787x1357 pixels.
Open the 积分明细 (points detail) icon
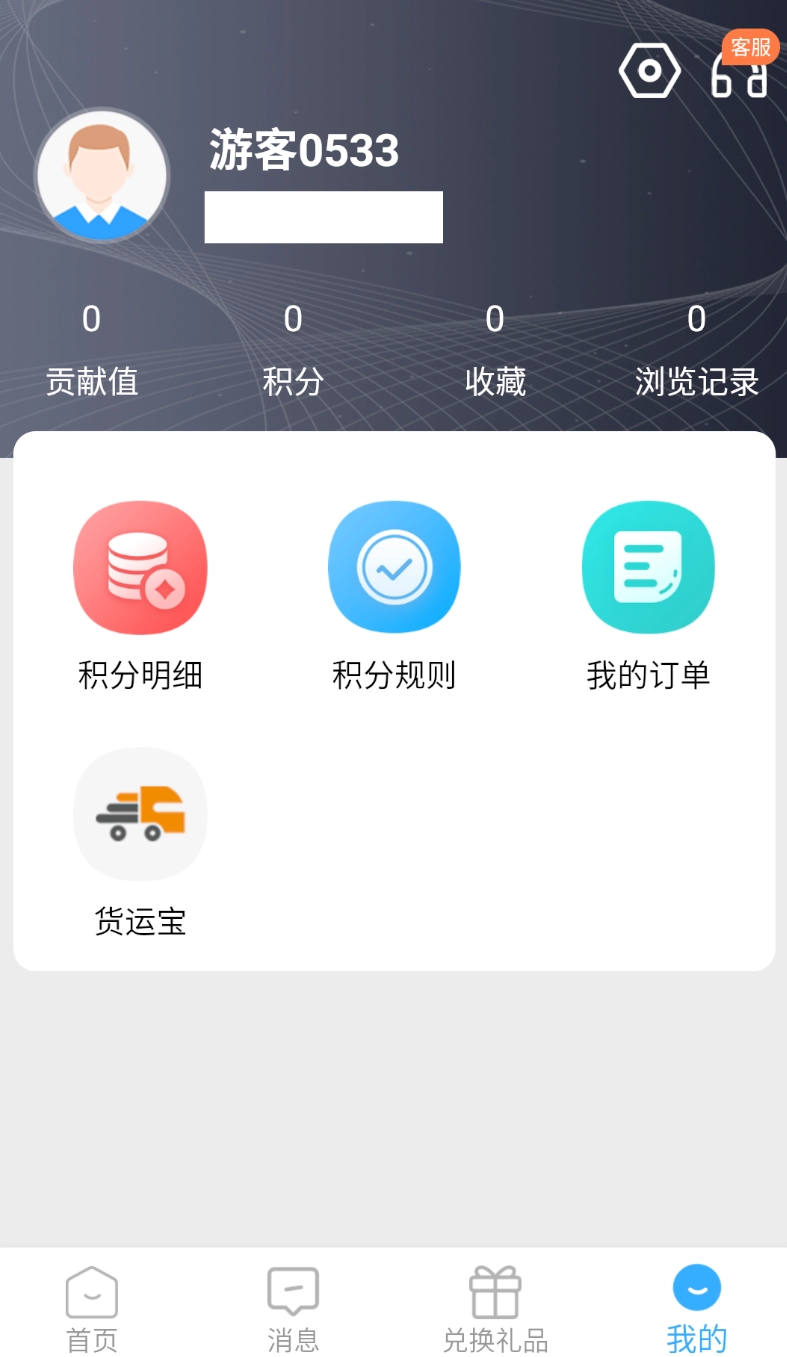tap(140, 567)
